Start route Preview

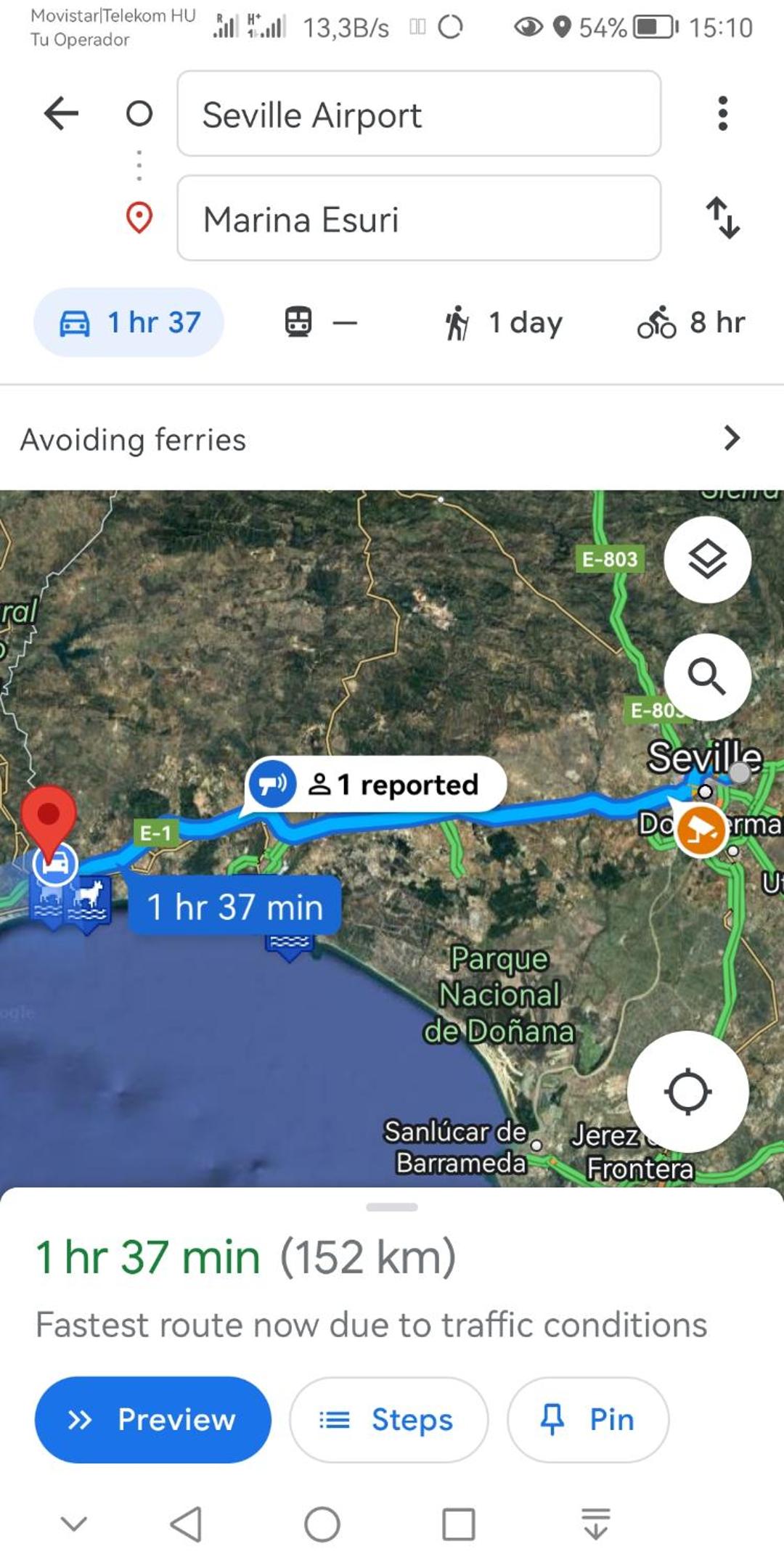[x=152, y=1419]
